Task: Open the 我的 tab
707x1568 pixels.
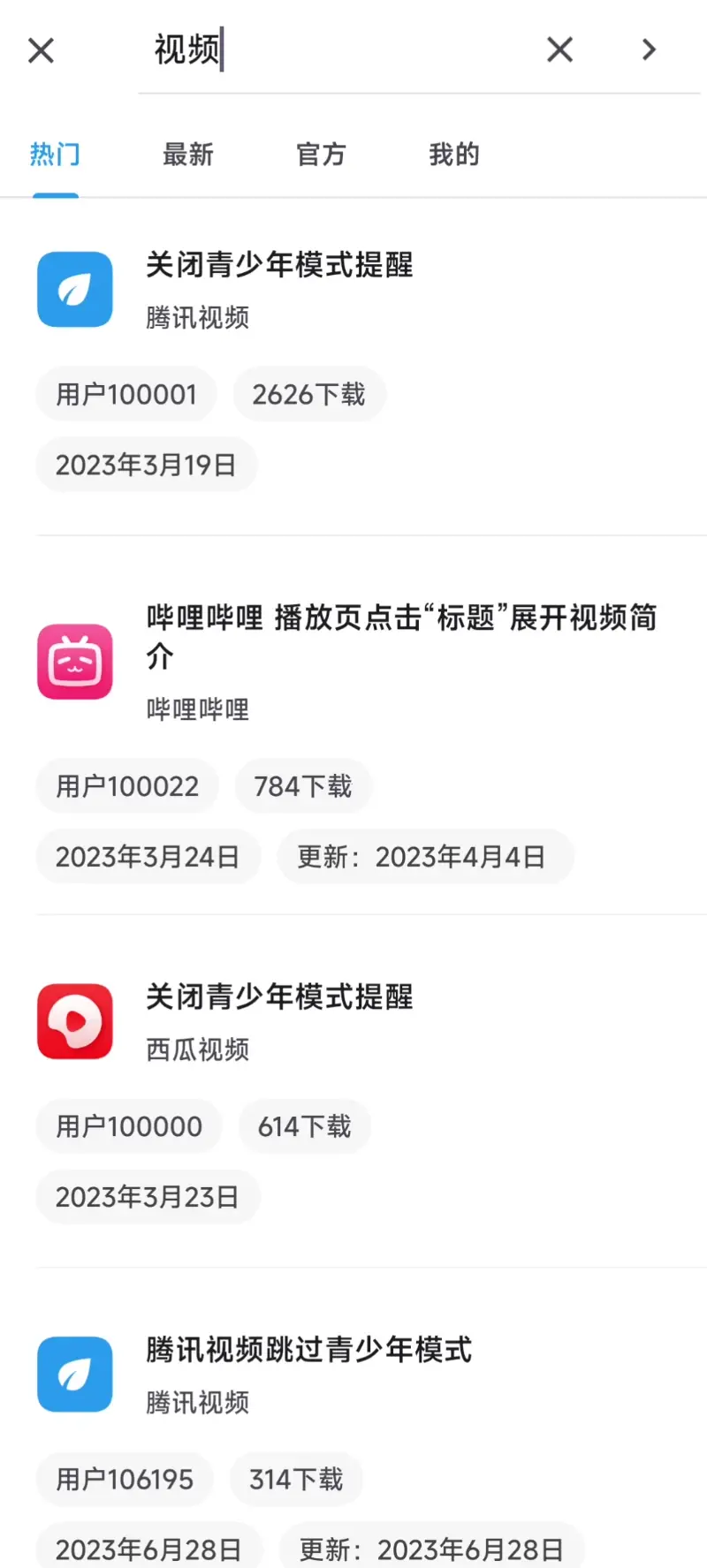Action: [x=453, y=155]
